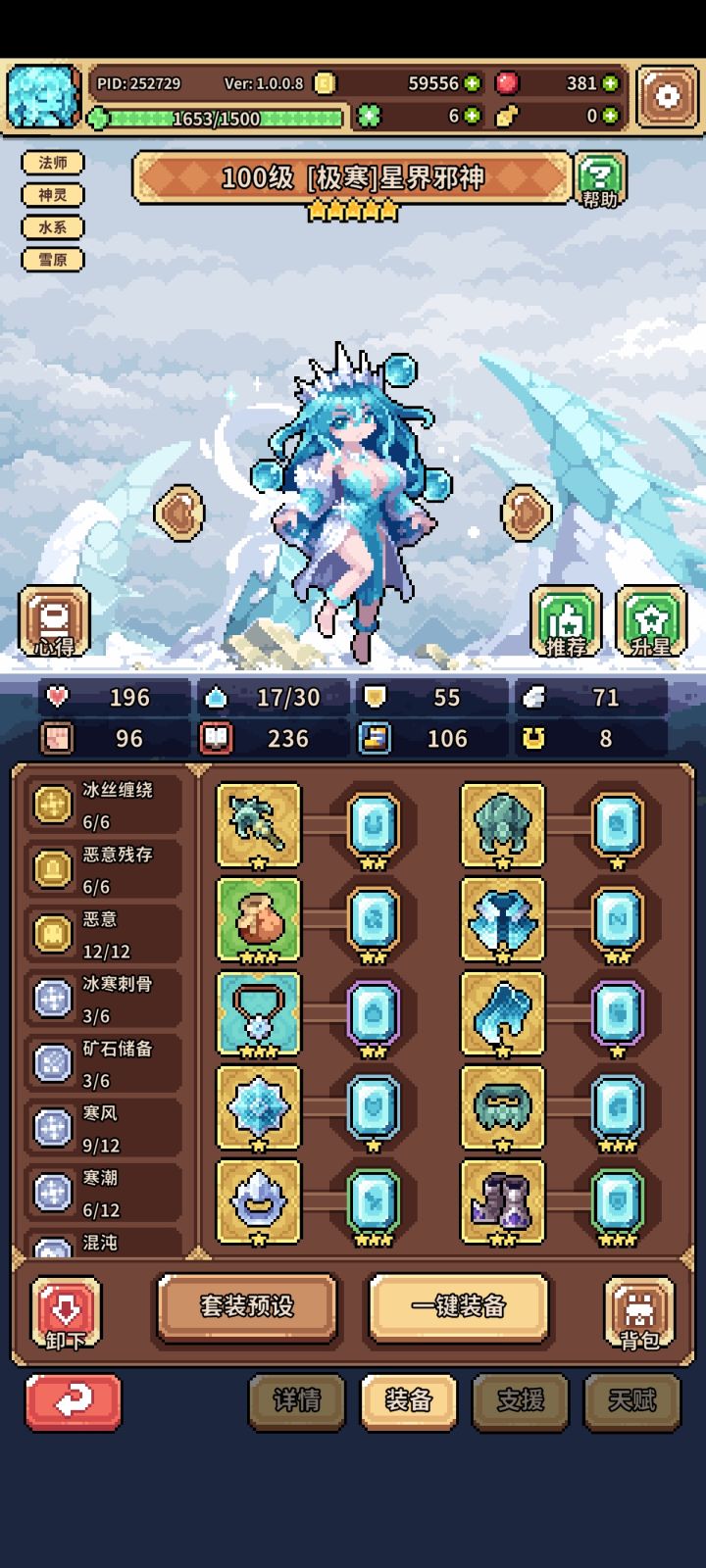Select the orange treasure bag equipment slot
Image resolution: width=706 pixels, height=1568 pixels.
click(x=258, y=921)
